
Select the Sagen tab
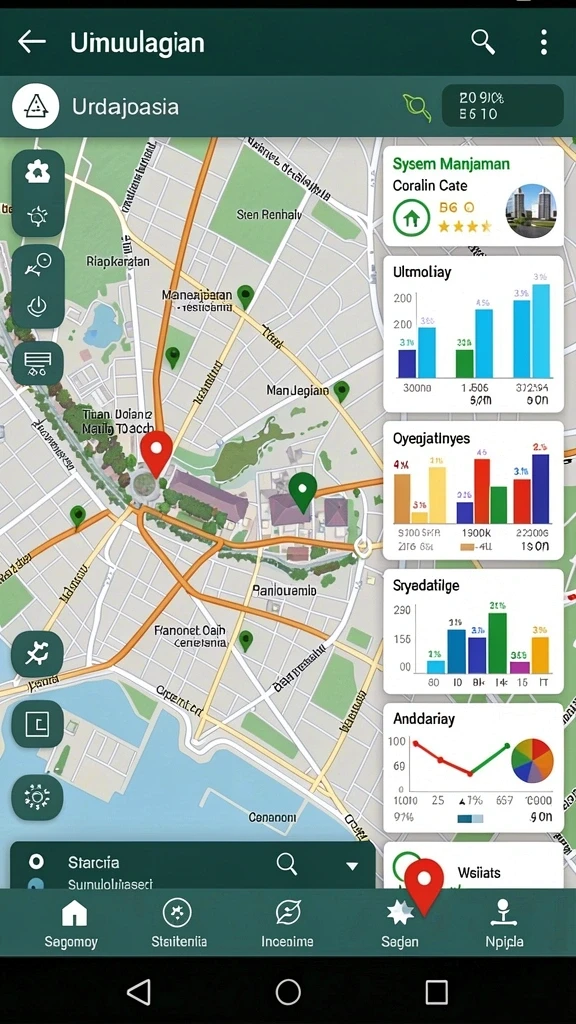(400, 923)
